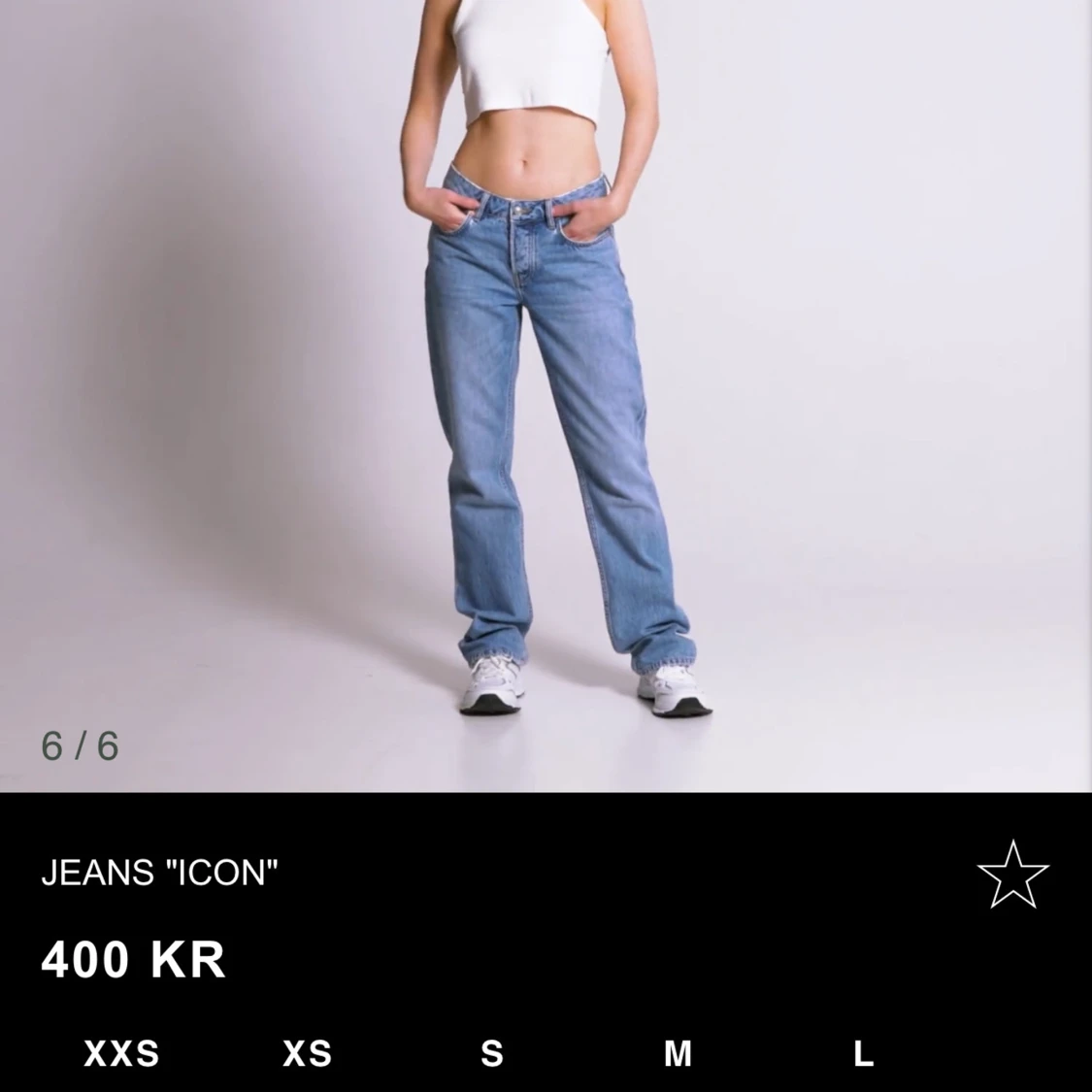Screen dimensions: 1092x1092
Task: Choose size XS
Action: coord(307,1053)
